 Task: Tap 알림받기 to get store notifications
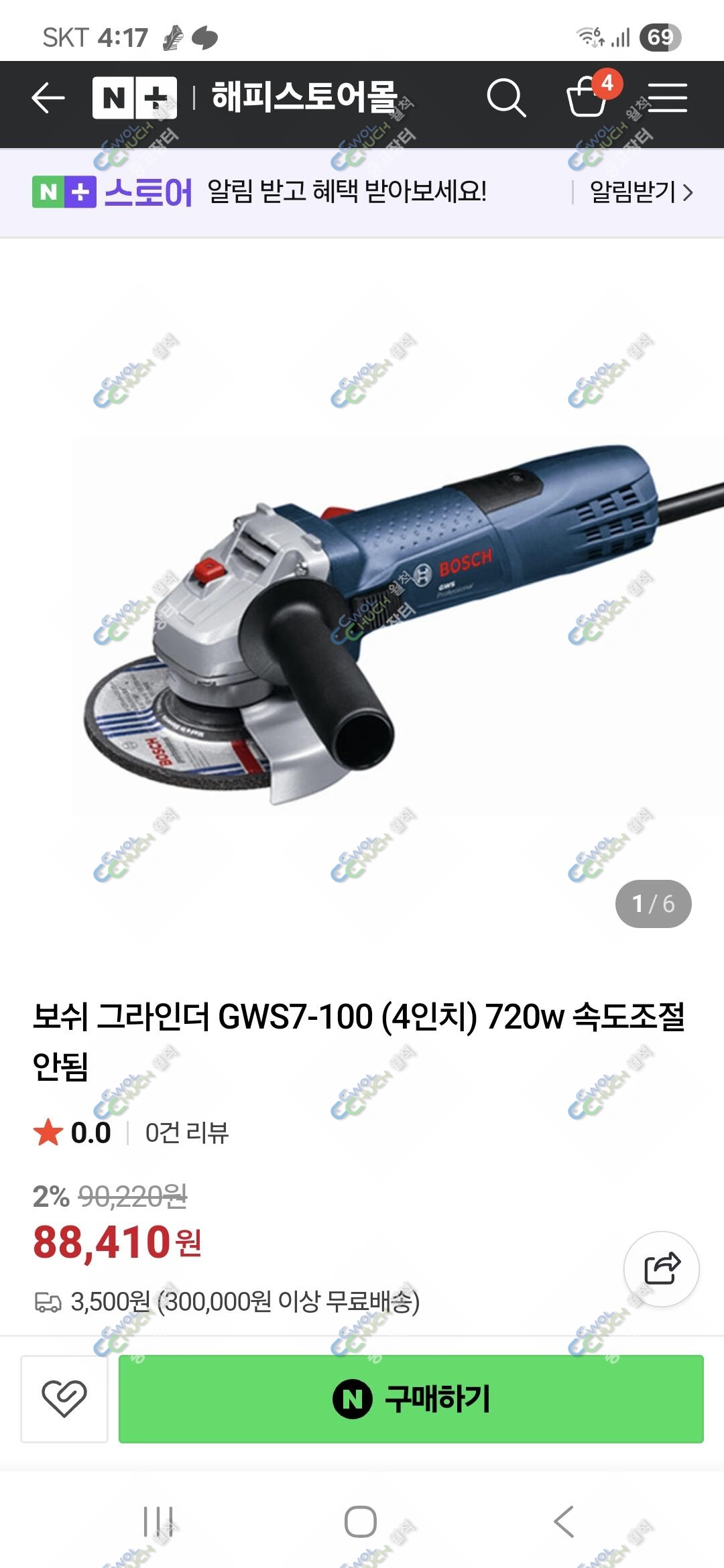coord(641,192)
